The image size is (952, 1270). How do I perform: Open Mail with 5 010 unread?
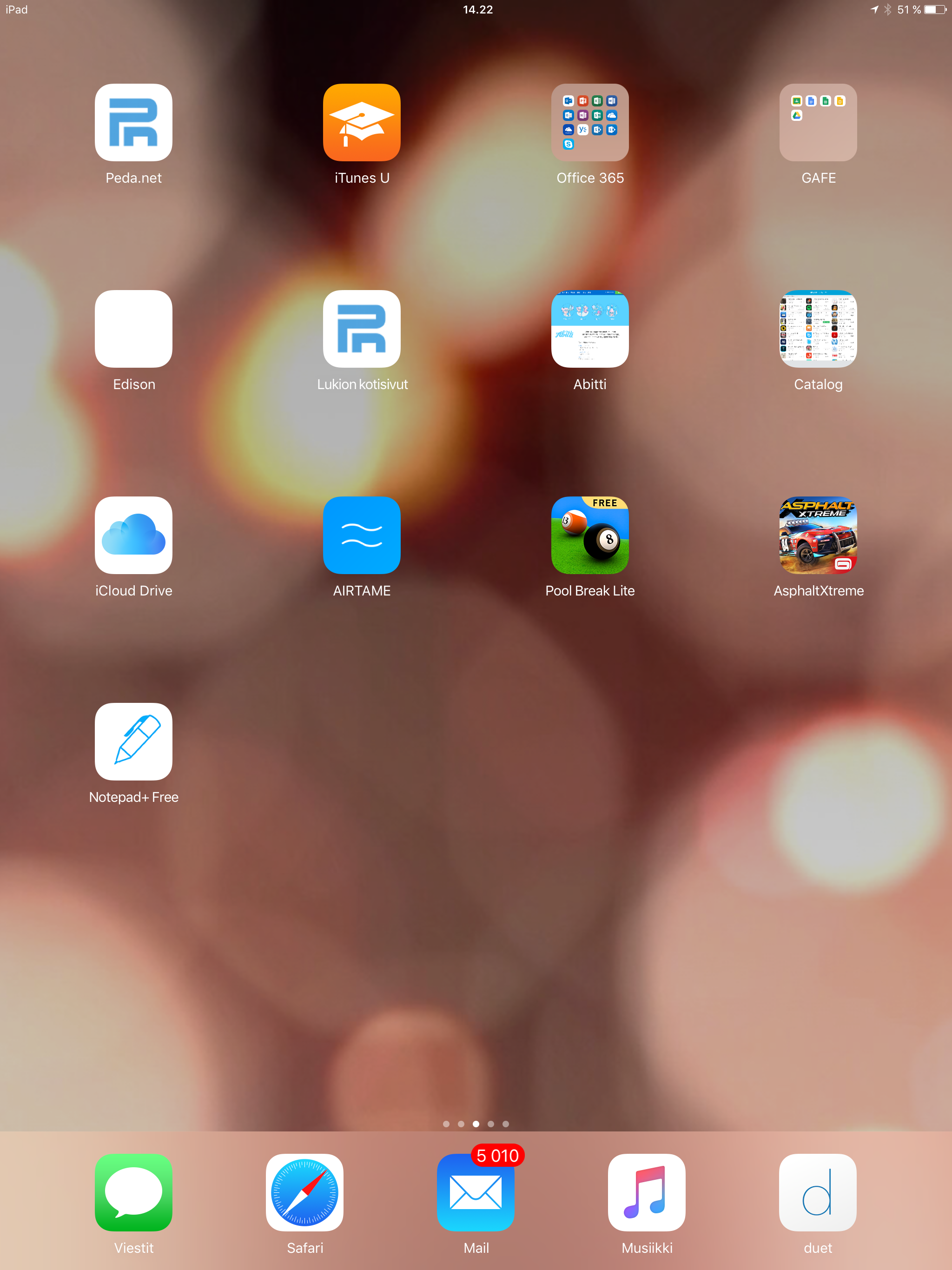point(476,1192)
